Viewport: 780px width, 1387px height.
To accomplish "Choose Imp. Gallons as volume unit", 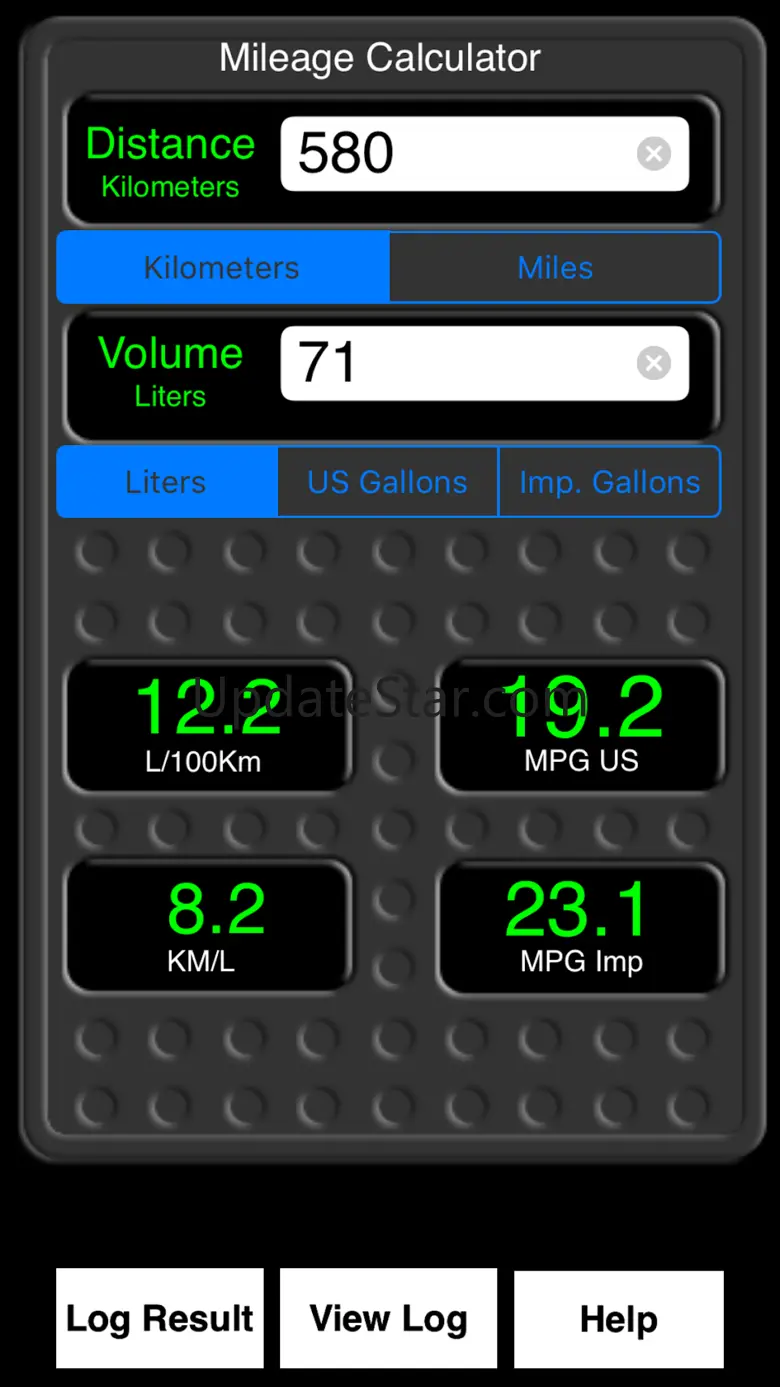I will [x=609, y=482].
